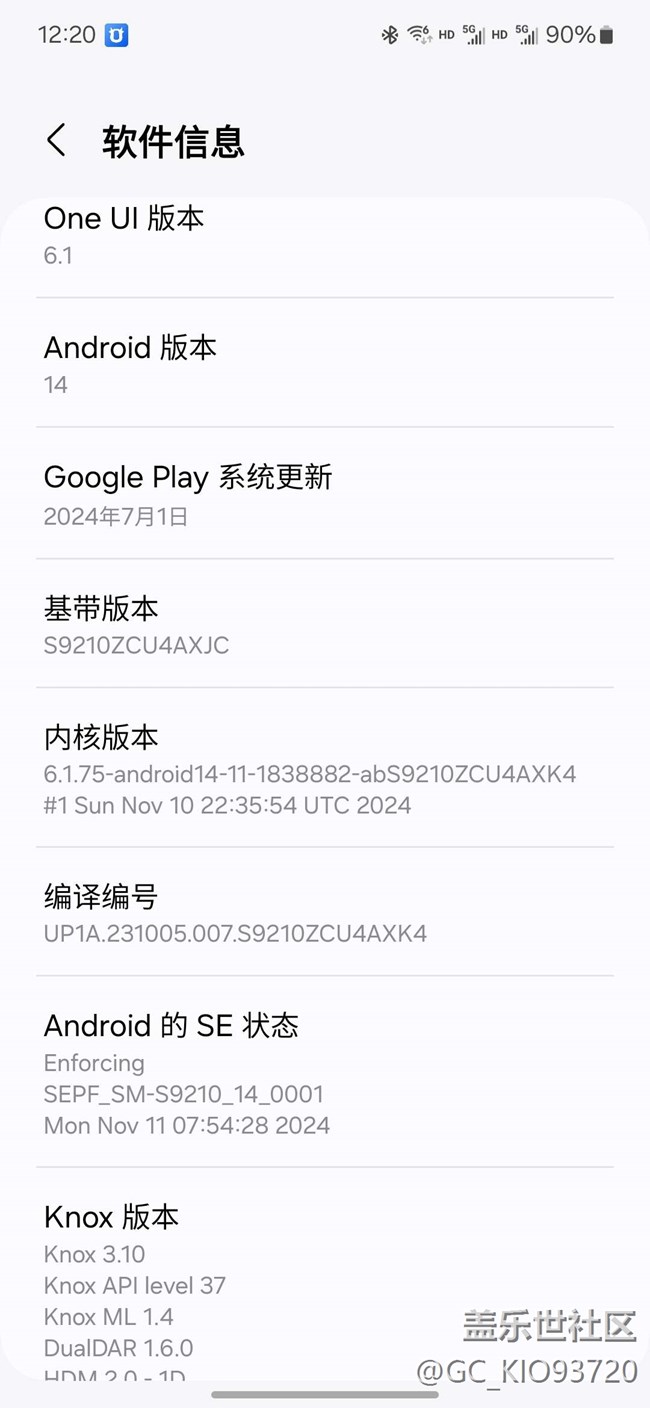The height and width of the screenshot is (1408, 650).
Task: Tap the 编译编号 build number row
Action: (324, 913)
